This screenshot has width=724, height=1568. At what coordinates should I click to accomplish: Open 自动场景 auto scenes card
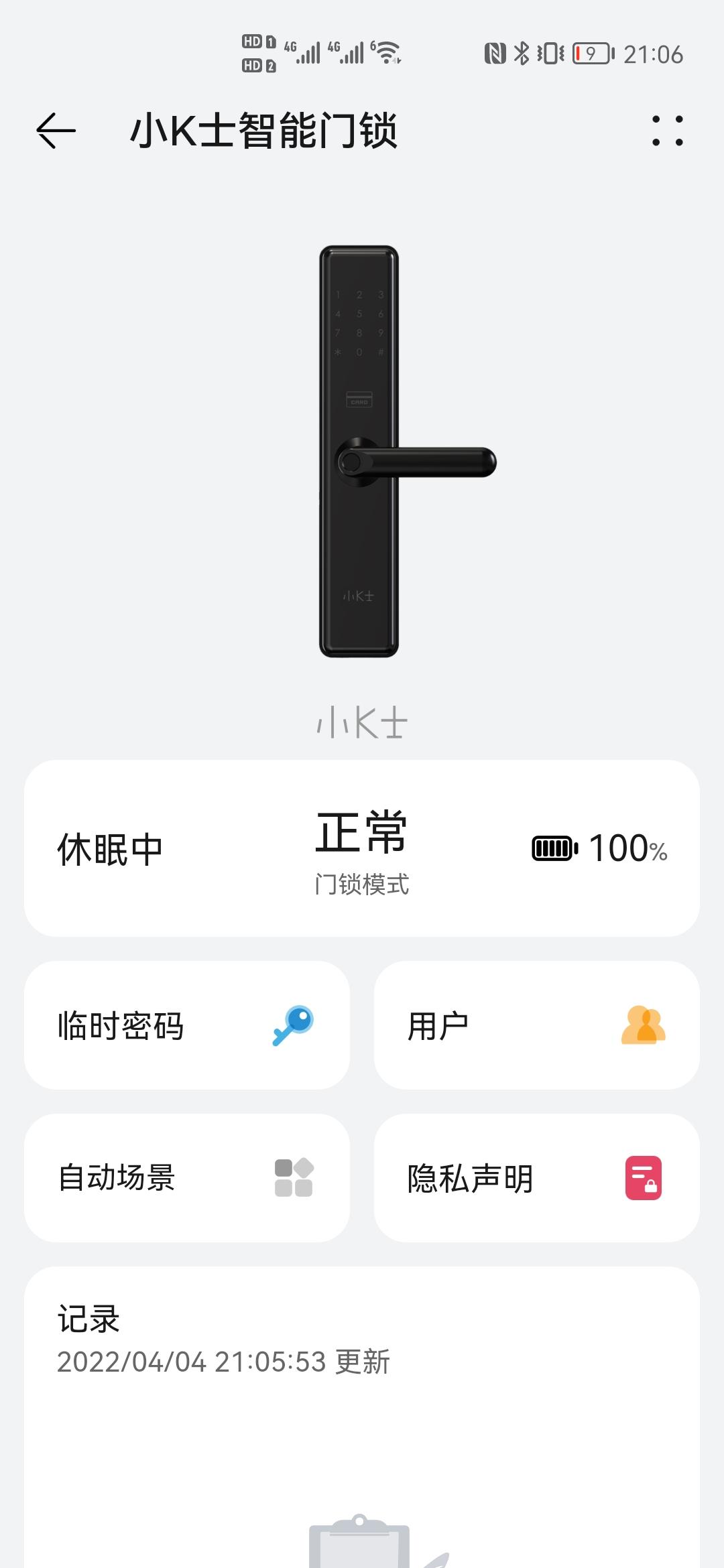point(186,1177)
